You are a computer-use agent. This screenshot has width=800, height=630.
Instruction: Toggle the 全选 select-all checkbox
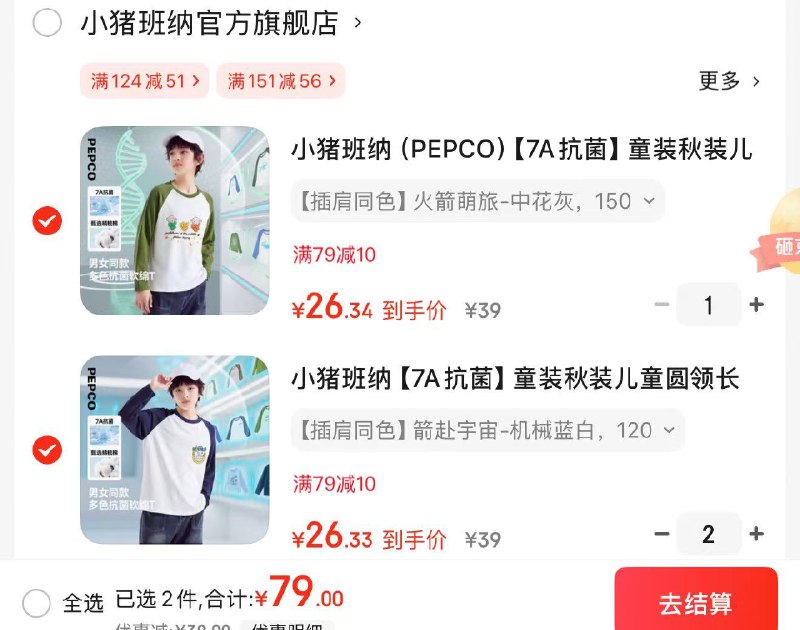[37, 603]
